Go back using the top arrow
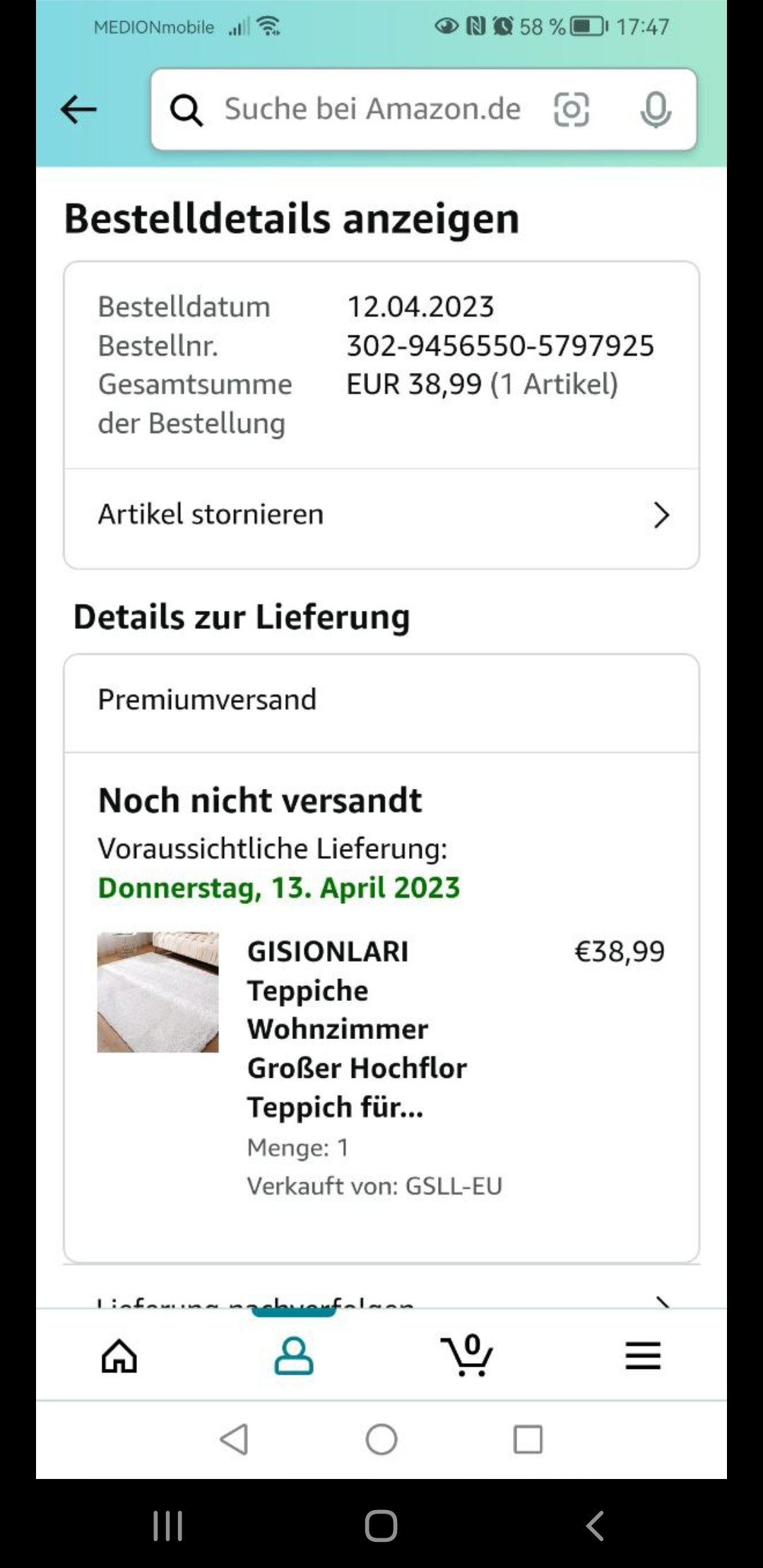 pos(78,109)
